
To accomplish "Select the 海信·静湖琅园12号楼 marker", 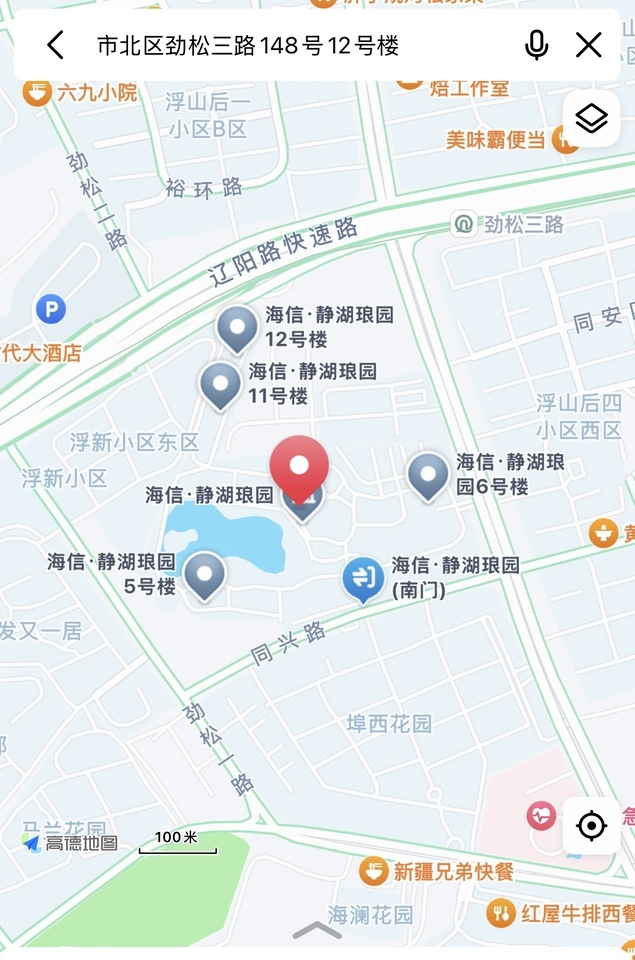I will click(x=238, y=328).
